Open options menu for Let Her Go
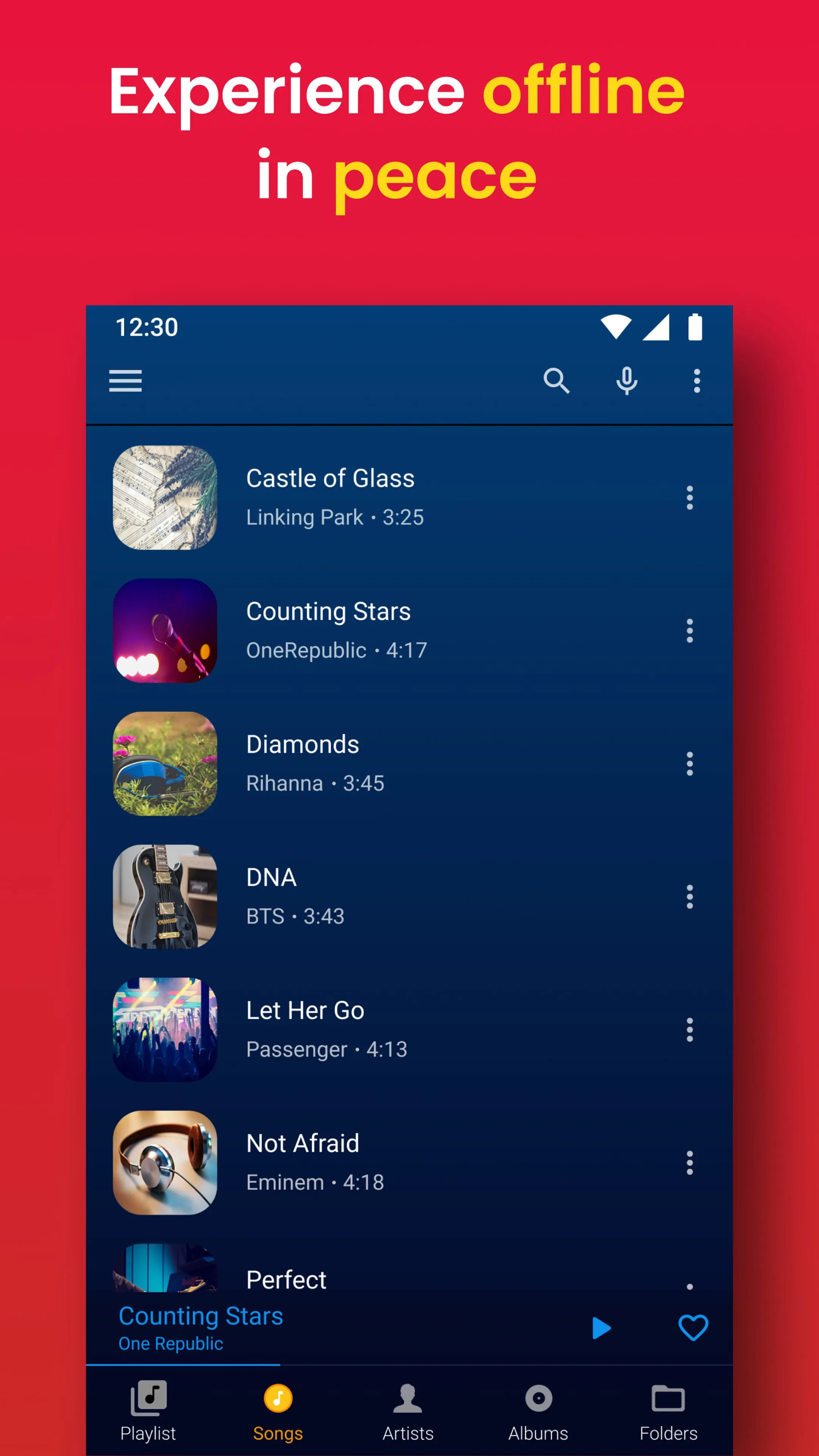 (x=690, y=1029)
